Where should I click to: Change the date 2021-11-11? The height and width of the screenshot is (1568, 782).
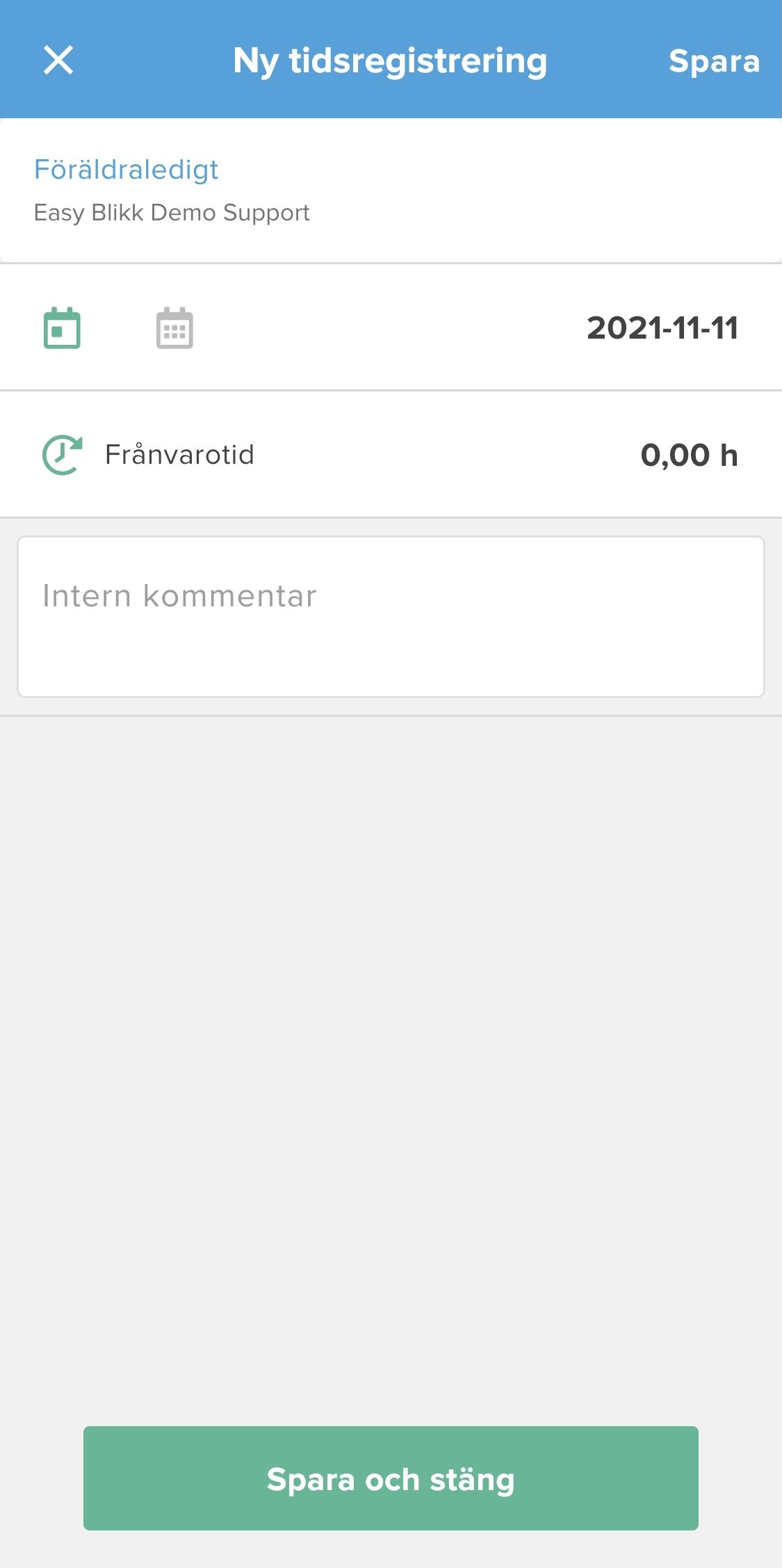[x=662, y=328]
